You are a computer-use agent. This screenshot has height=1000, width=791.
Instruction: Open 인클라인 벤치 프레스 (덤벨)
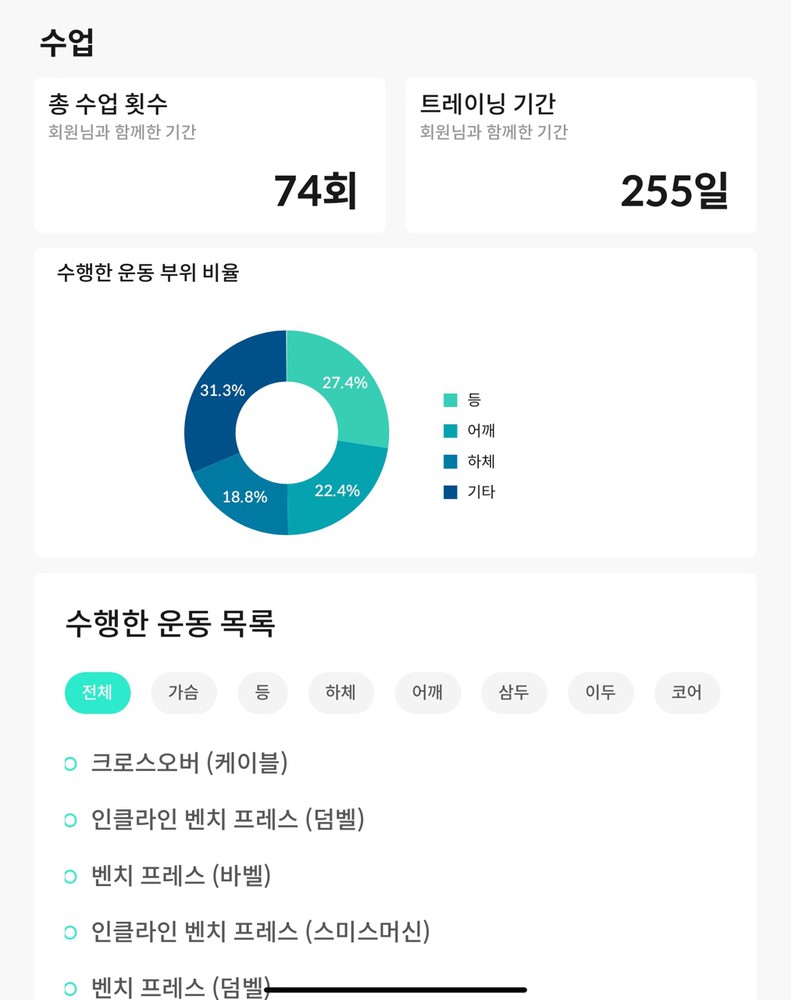point(227,820)
